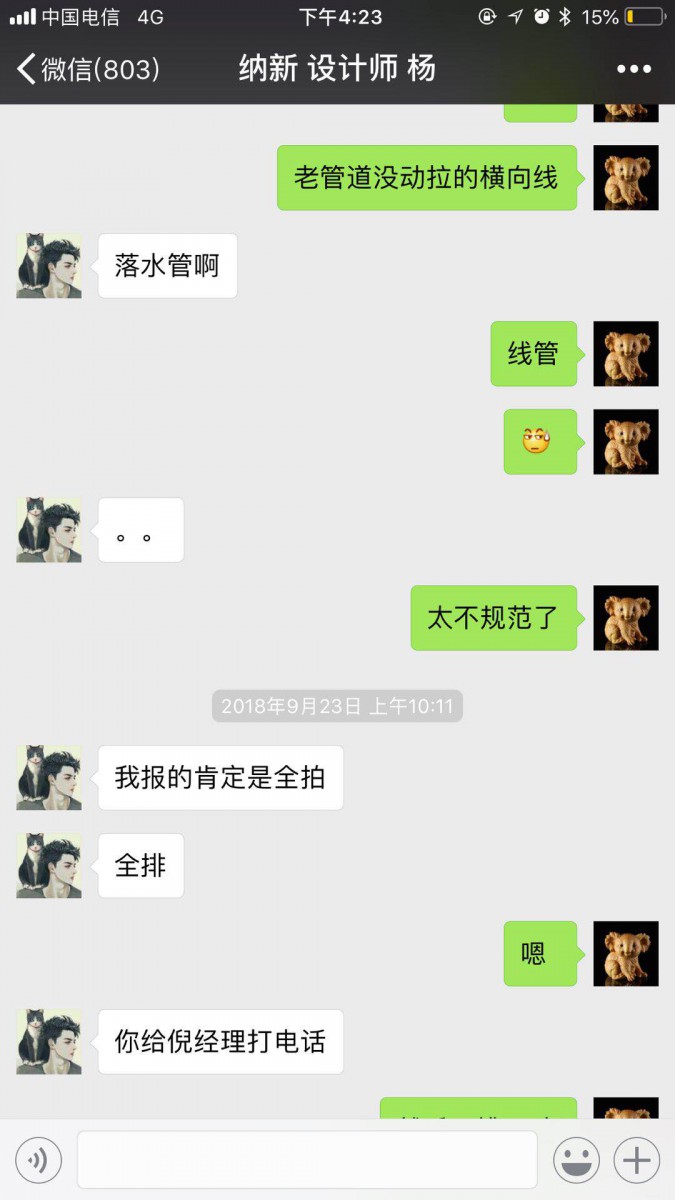675x1200 pixels.
Task: Open the chat details overflow menu
Action: tap(633, 69)
